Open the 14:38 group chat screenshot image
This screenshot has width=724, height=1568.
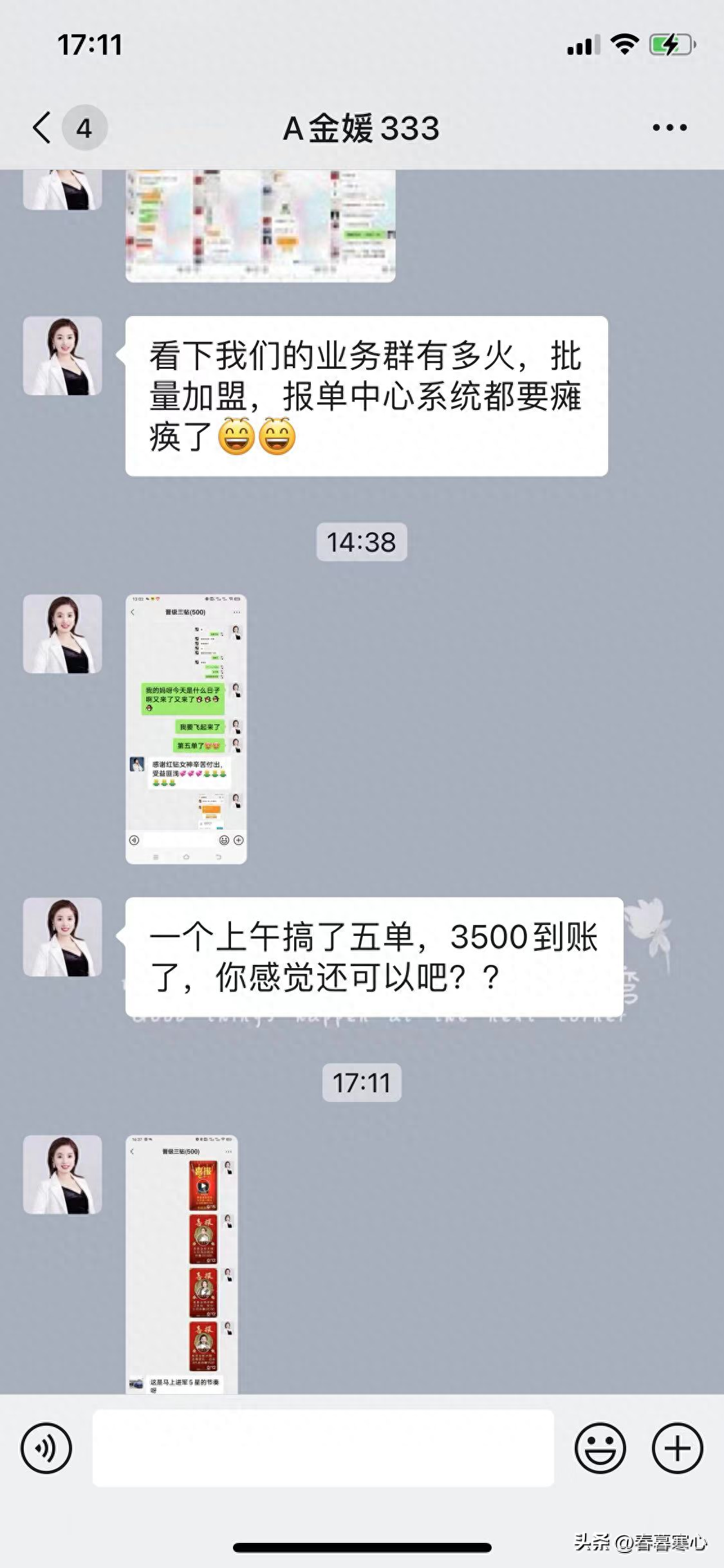(186, 729)
